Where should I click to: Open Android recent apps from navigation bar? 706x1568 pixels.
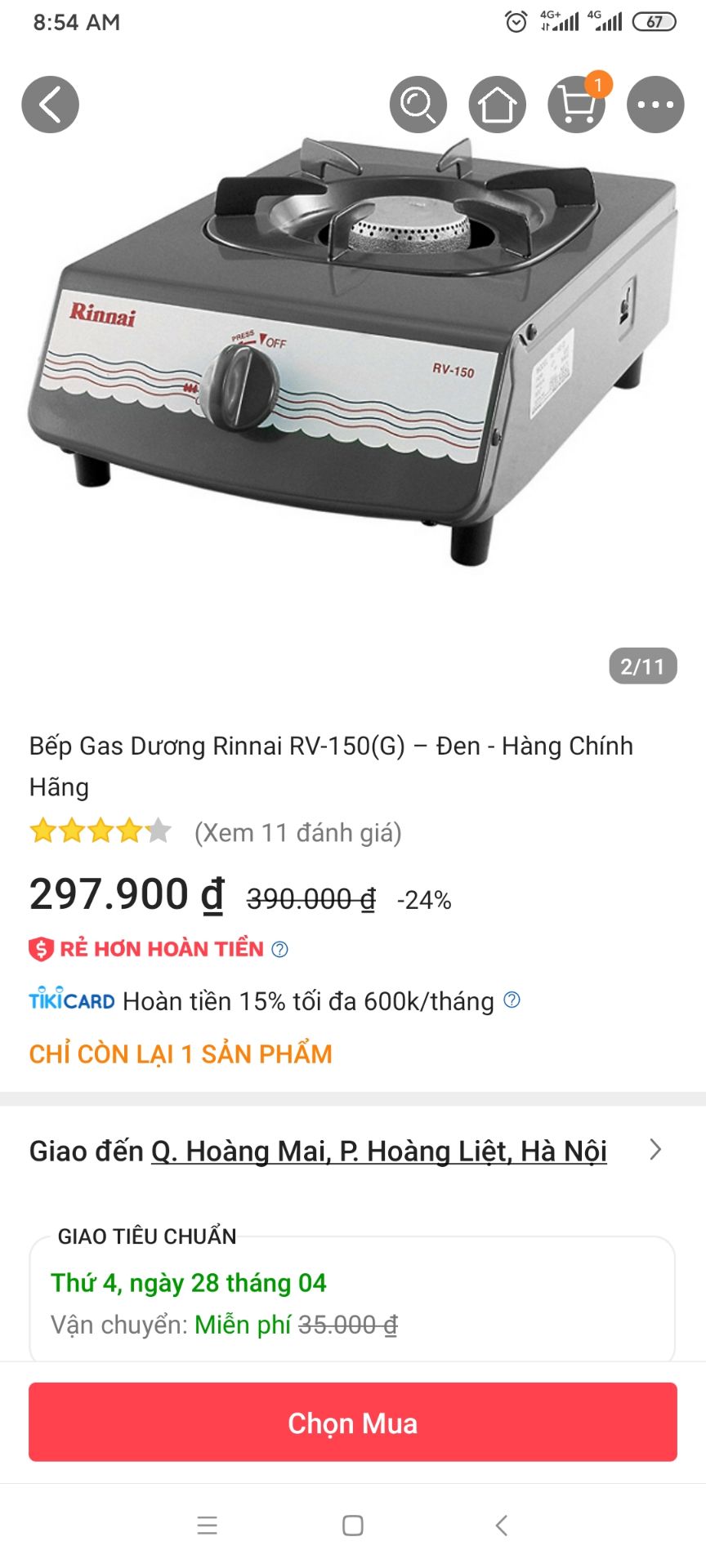[208, 1526]
